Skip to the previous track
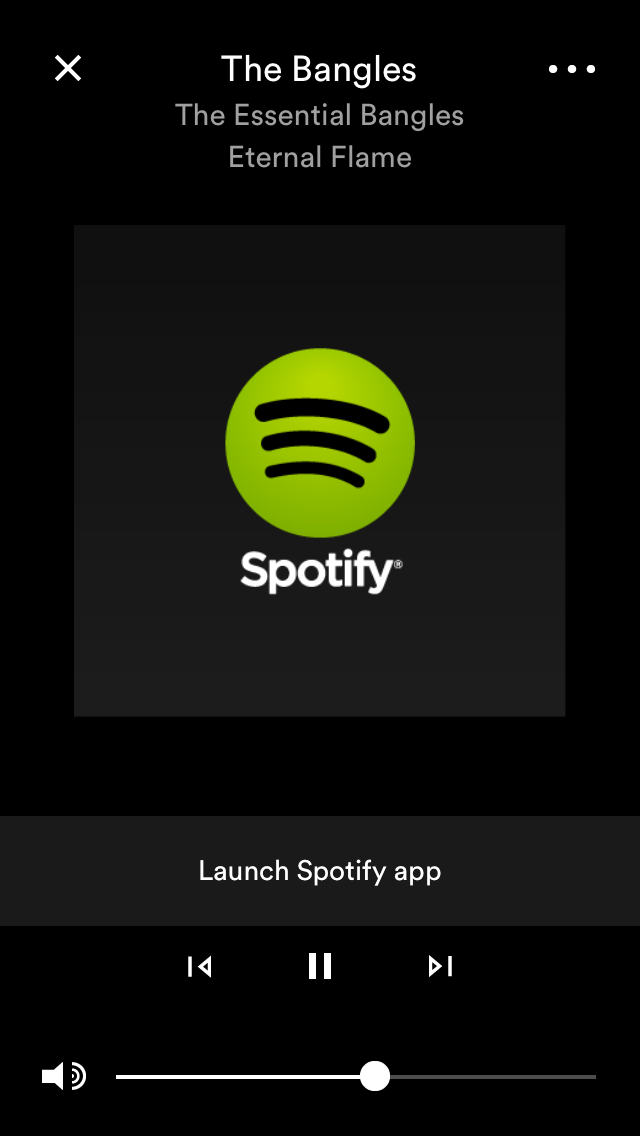 (x=199, y=966)
